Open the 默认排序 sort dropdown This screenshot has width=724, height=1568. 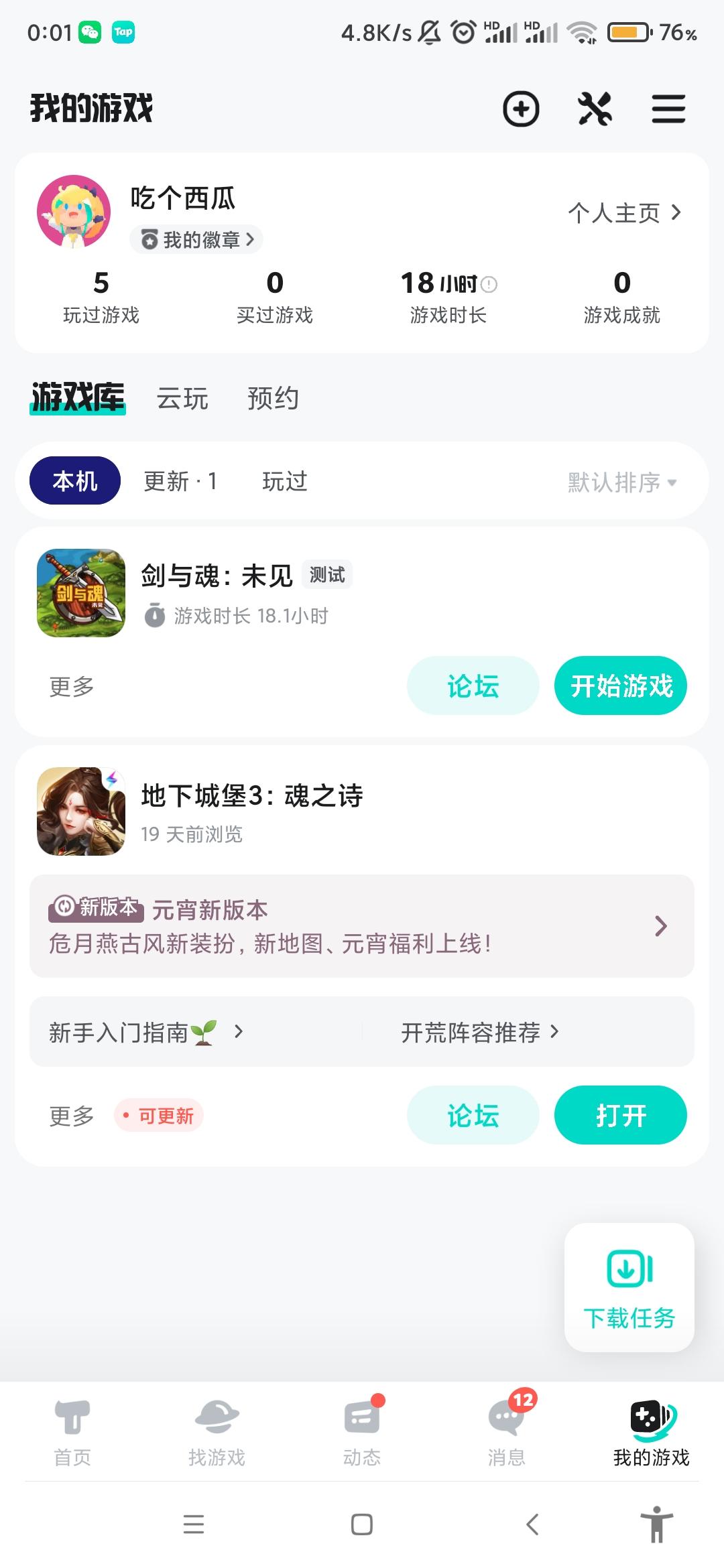point(621,482)
